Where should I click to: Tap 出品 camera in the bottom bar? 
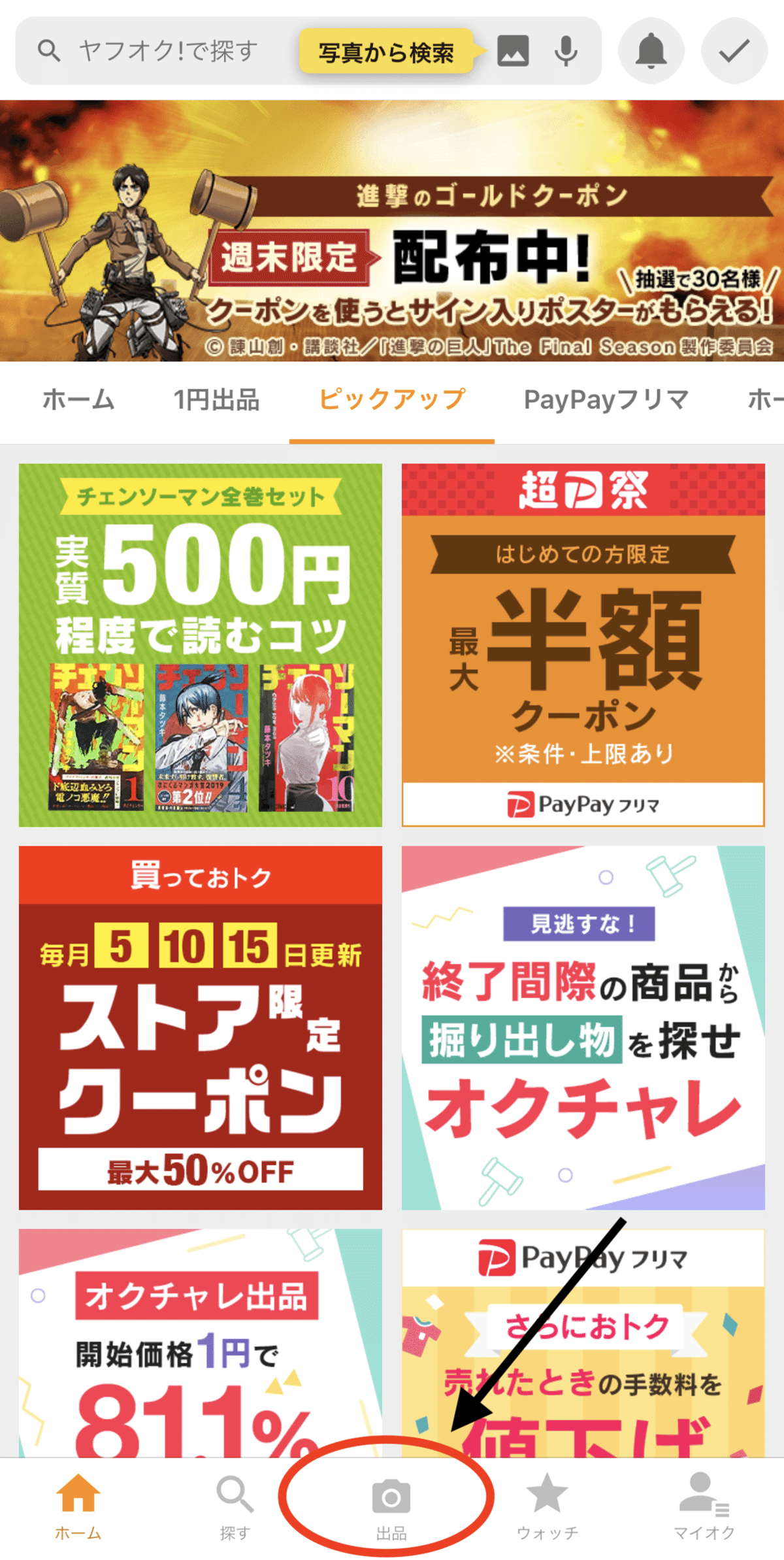pyautogui.click(x=391, y=1507)
